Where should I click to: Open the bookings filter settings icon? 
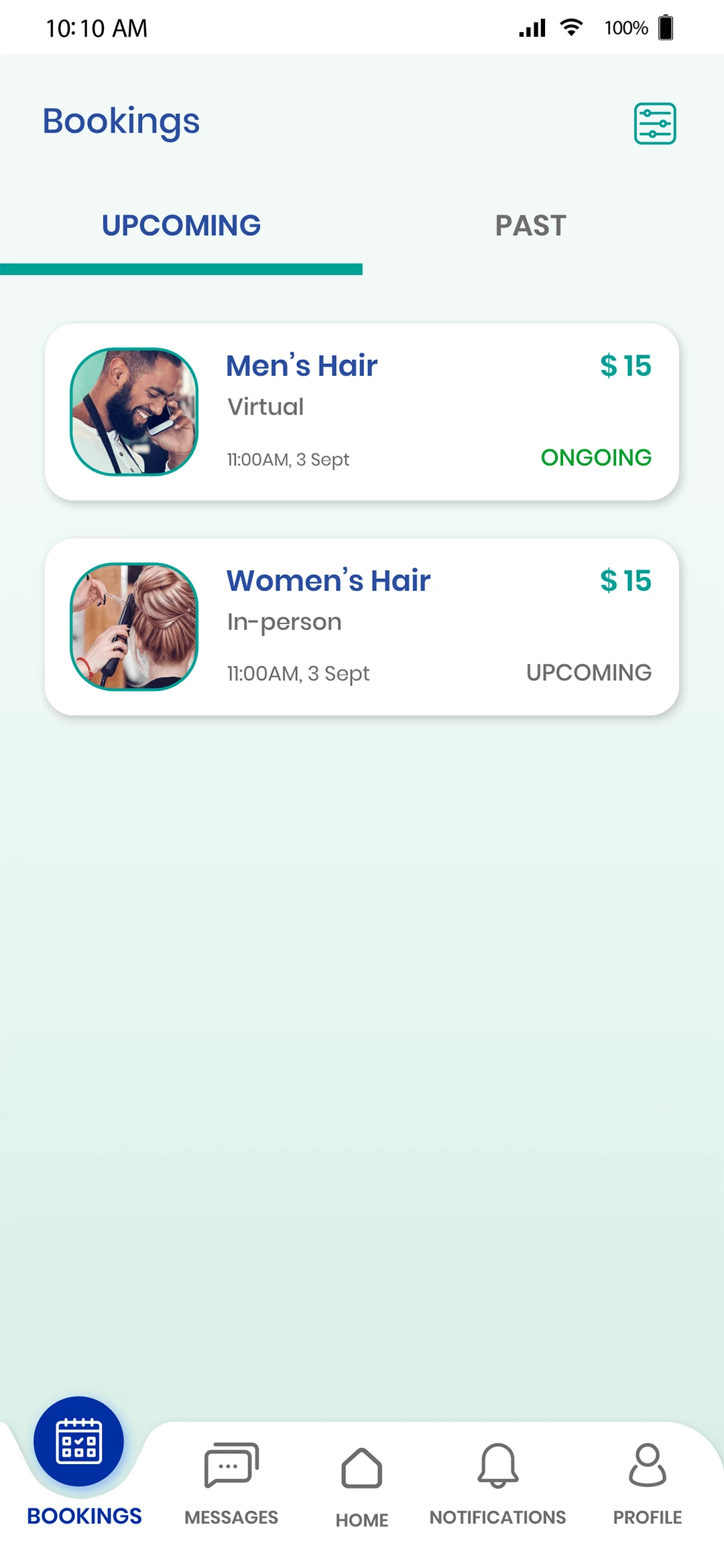click(x=655, y=123)
